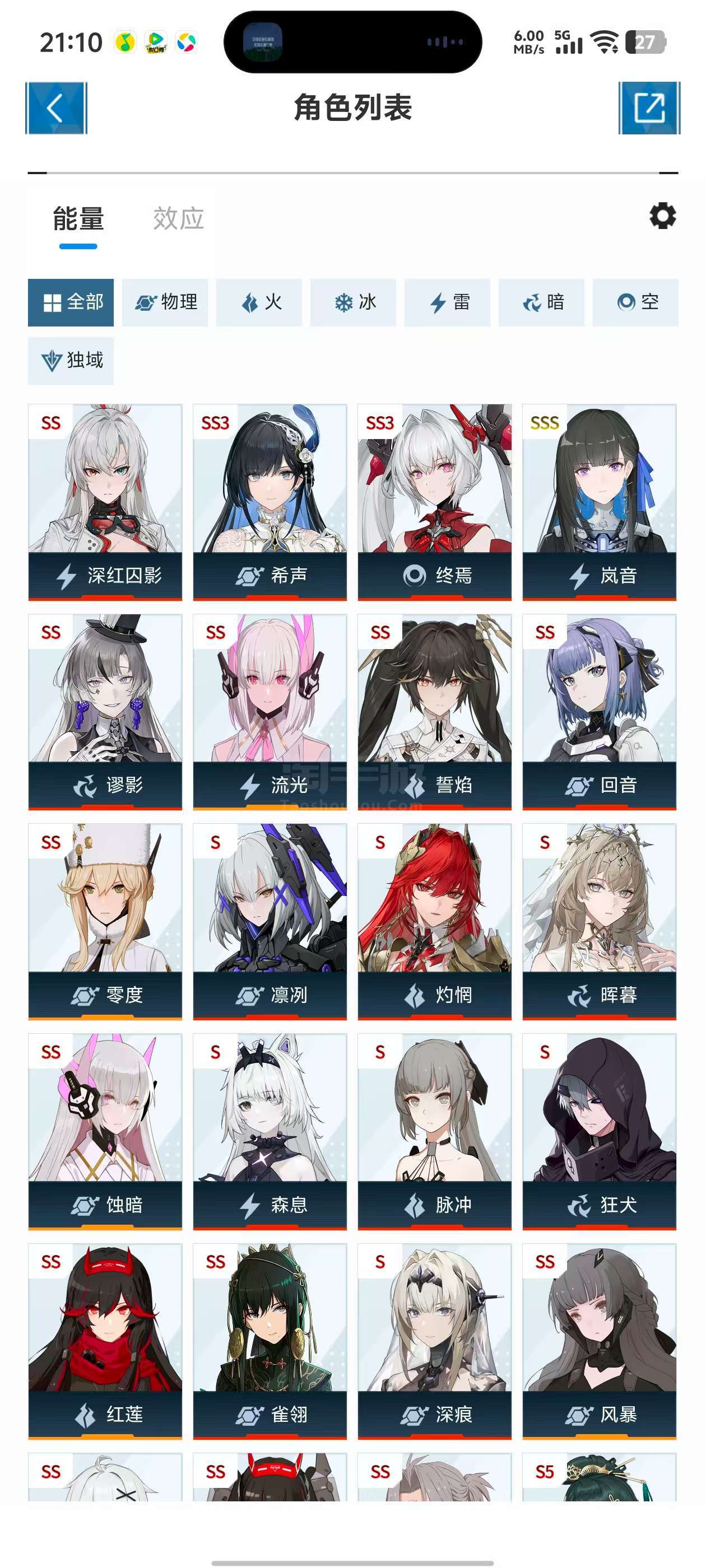Screen dimensions: 706x1568
Task: Open the 灼惘 character card
Action: pos(435,922)
